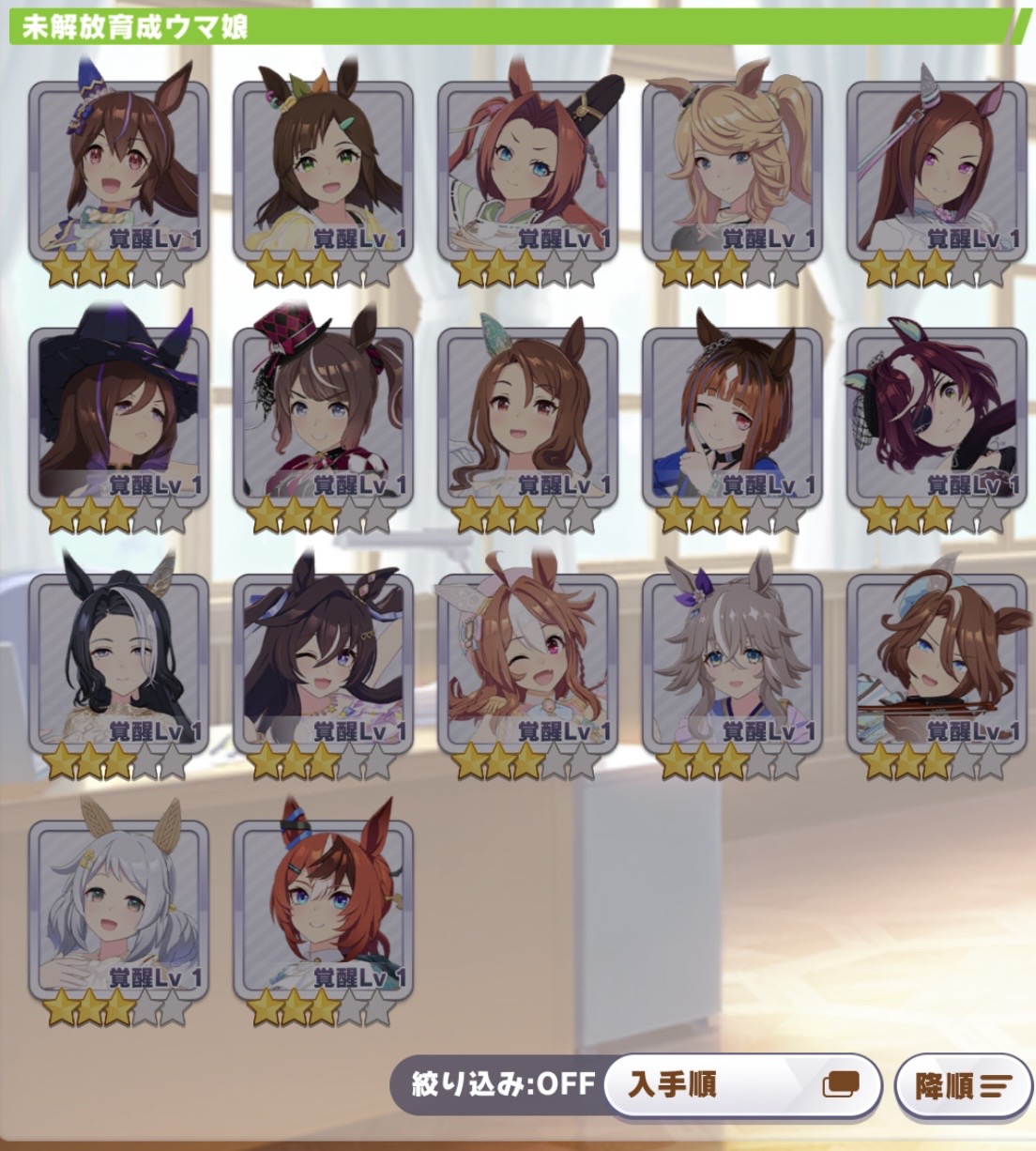Select the purple-haired character with an eyepatch

point(937,413)
